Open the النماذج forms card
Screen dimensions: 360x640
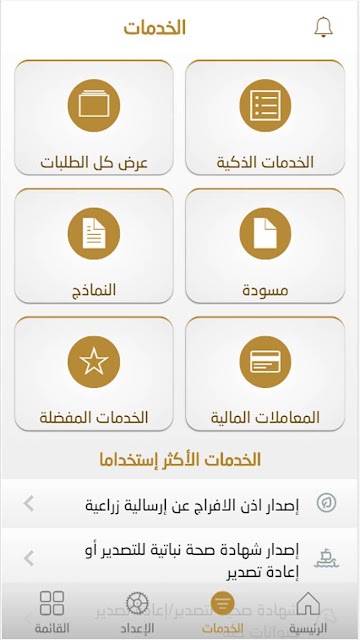pos(94,246)
